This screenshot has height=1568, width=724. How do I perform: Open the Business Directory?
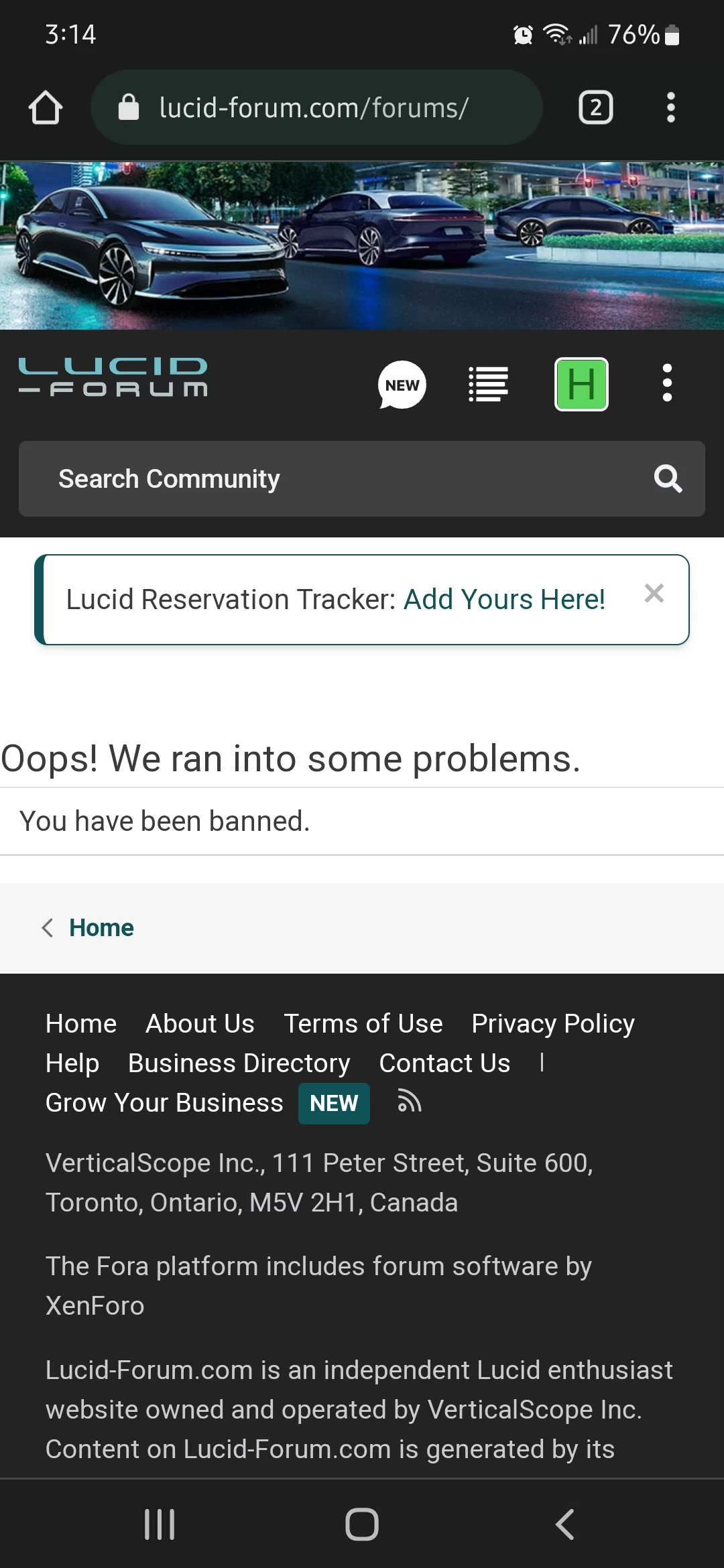point(239,1063)
